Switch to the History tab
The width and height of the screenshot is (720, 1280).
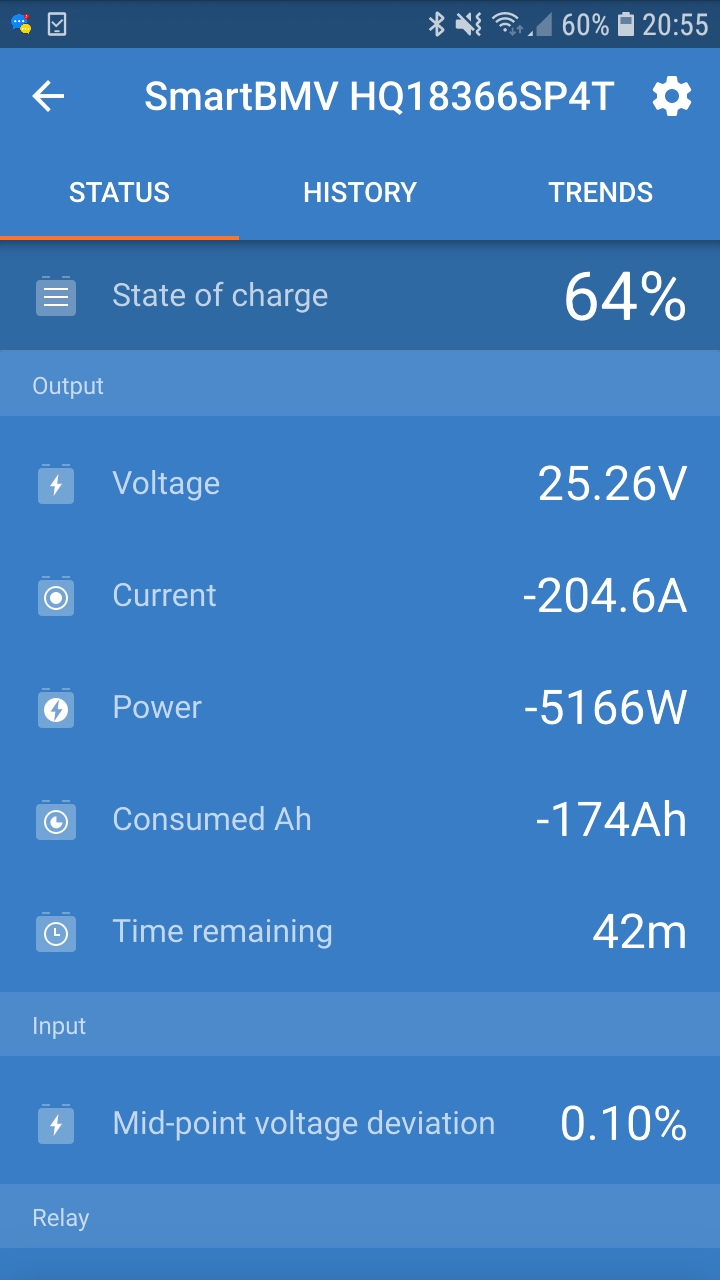click(x=360, y=192)
